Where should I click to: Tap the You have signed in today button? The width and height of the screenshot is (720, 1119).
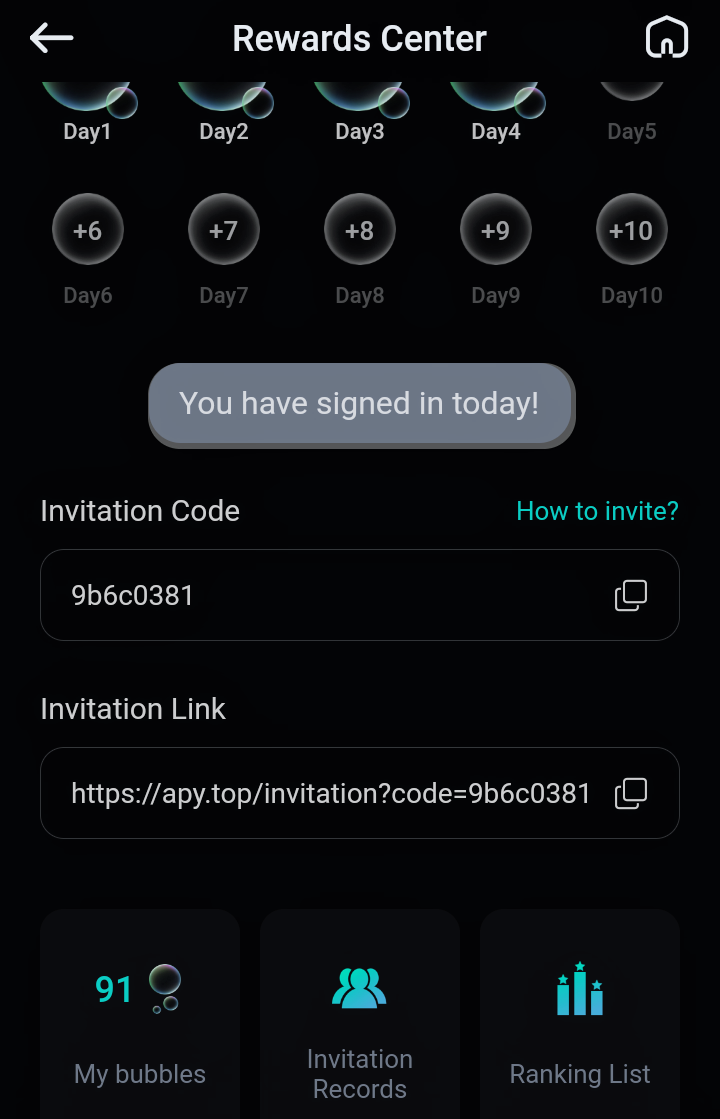tap(361, 405)
